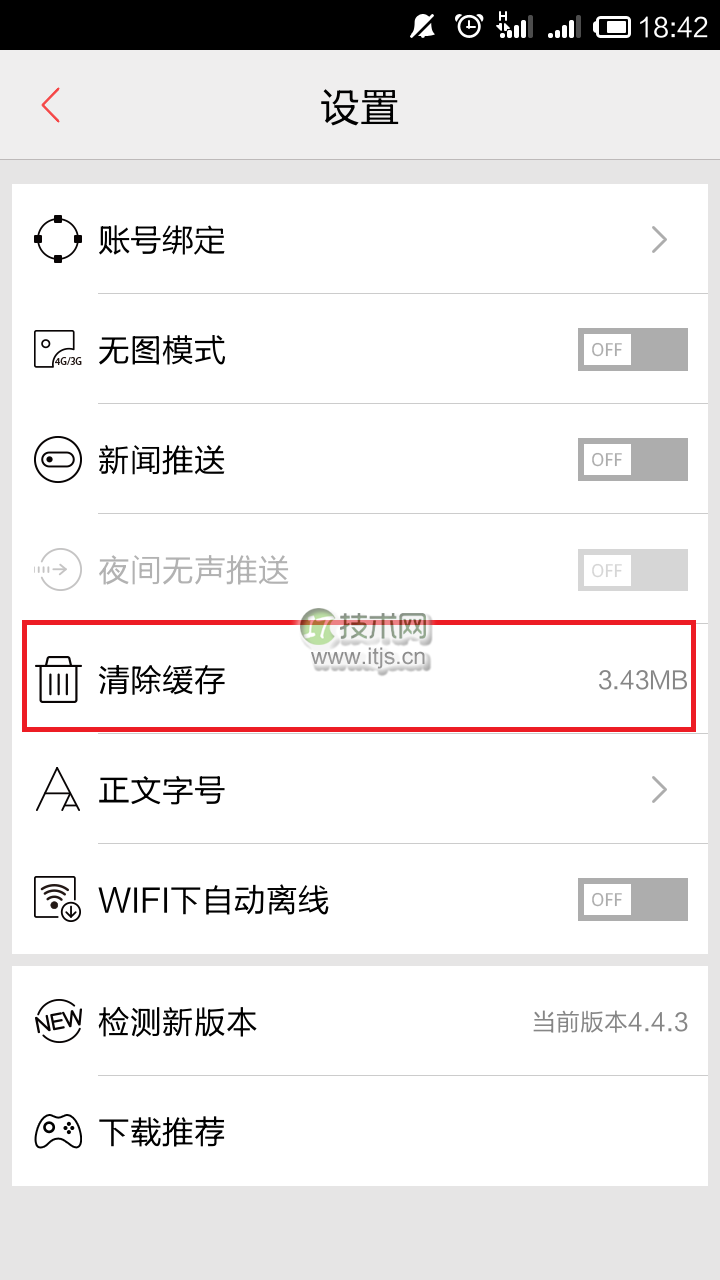Open the 账号绑定 account binding row

tap(360, 240)
